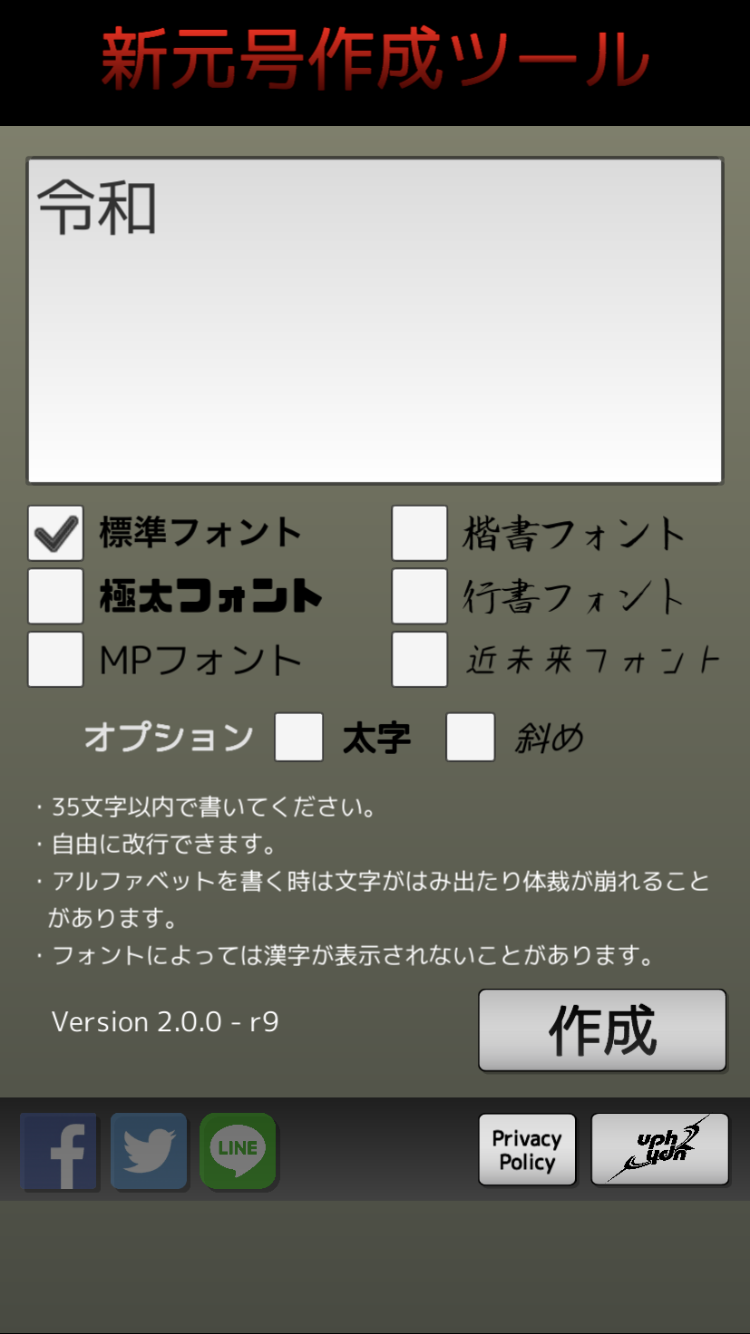This screenshot has height=1334, width=750.
Task: Select the MPフォント checkbox
Action: [x=55, y=659]
